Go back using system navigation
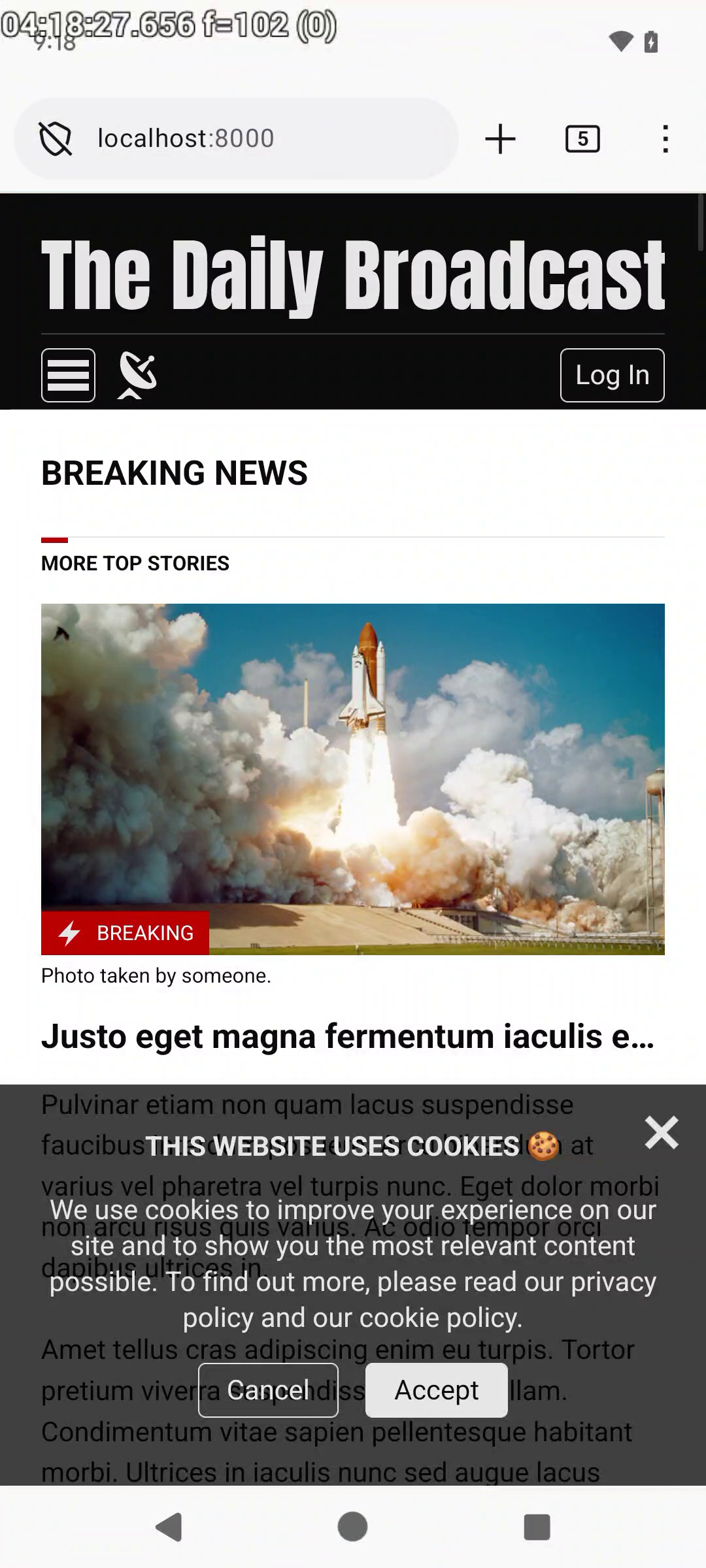This screenshot has height=1568, width=706. [169, 1527]
